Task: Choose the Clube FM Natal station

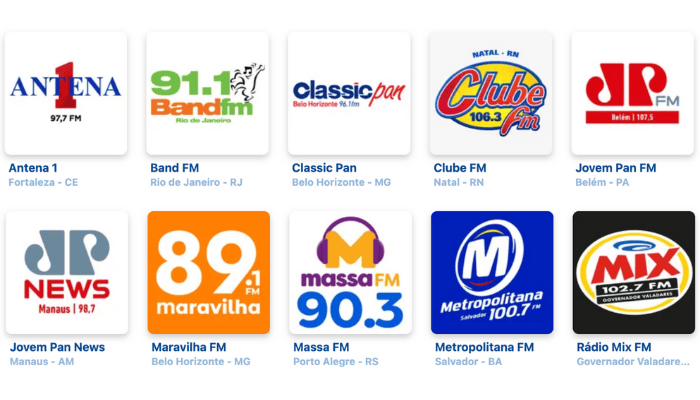Action: 491,93
